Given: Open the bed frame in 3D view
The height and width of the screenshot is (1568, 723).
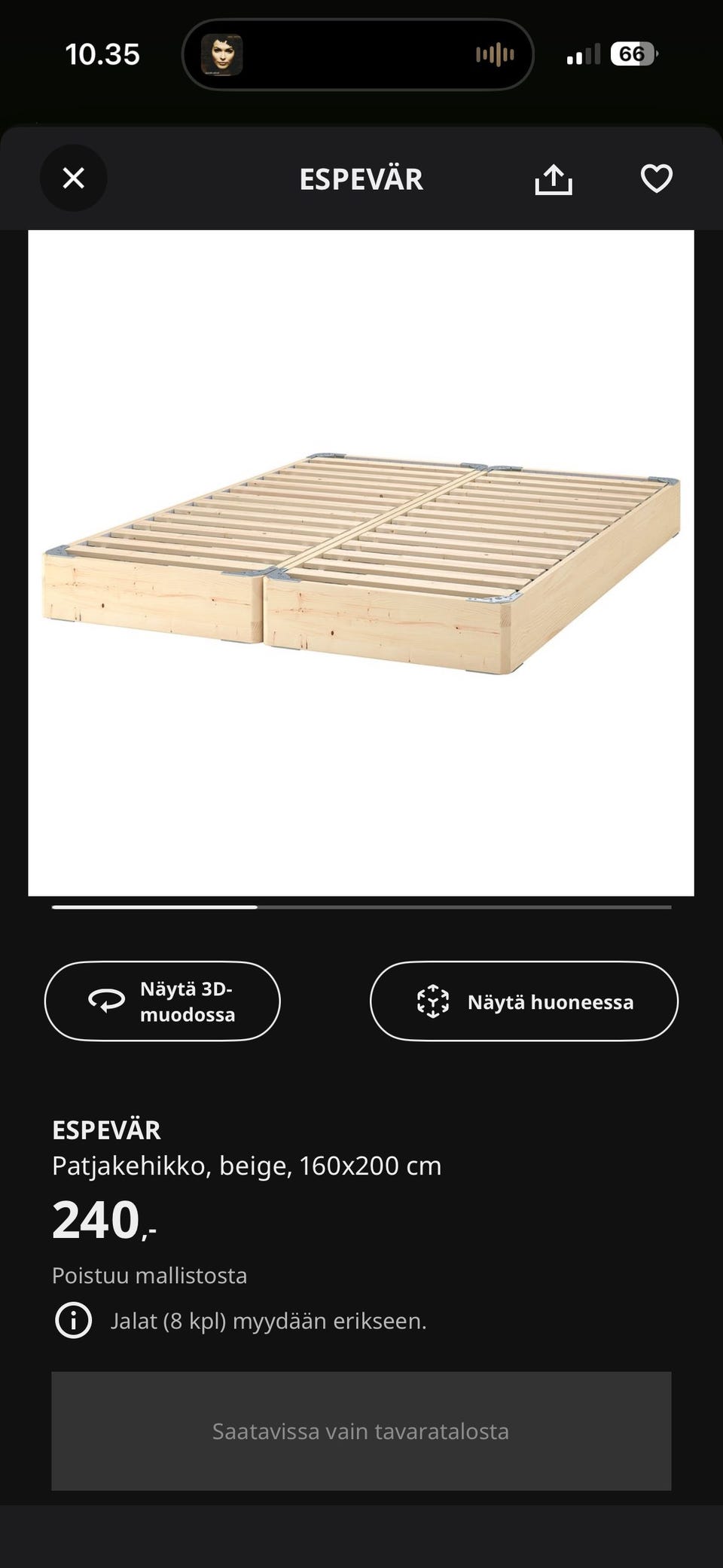Looking at the screenshot, I should pos(163,1001).
